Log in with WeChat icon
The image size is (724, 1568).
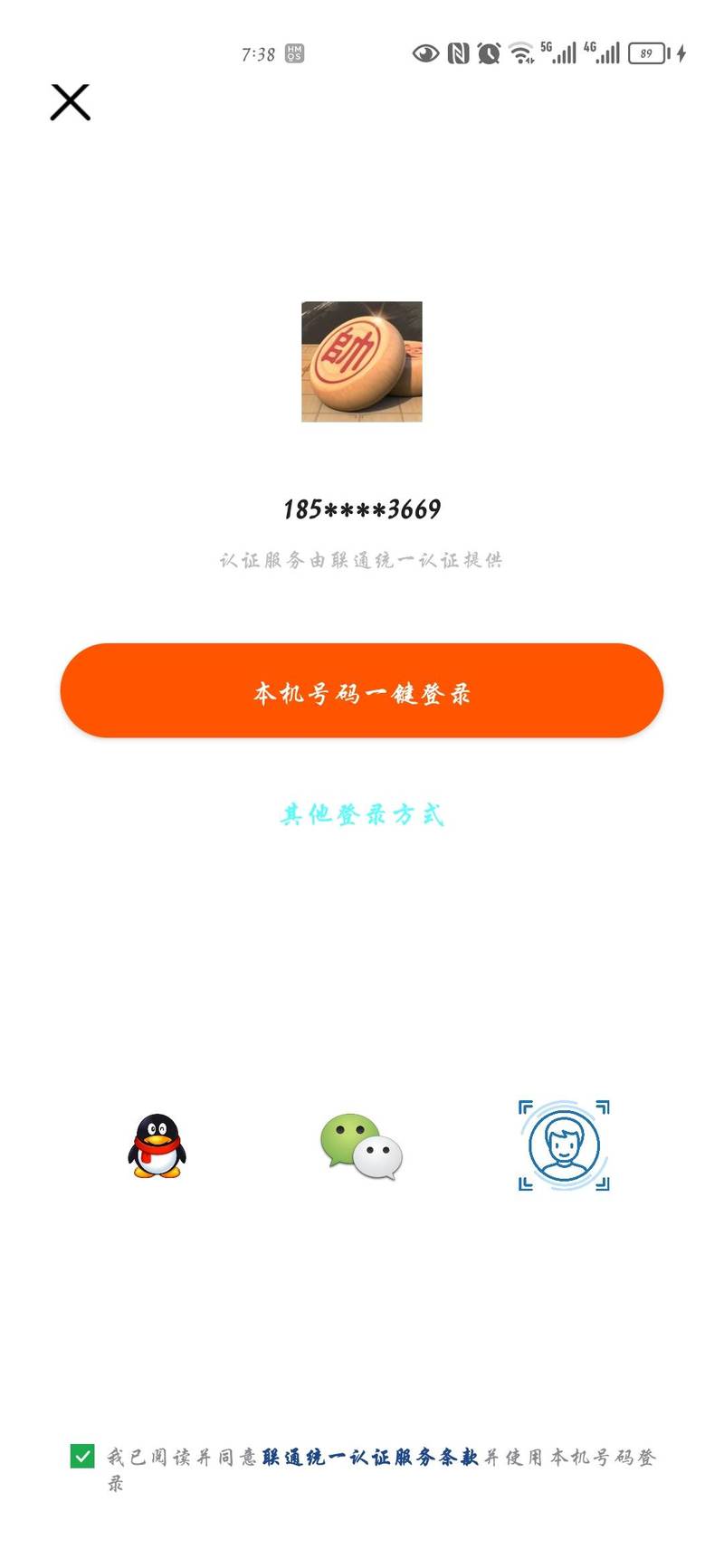(x=361, y=1145)
